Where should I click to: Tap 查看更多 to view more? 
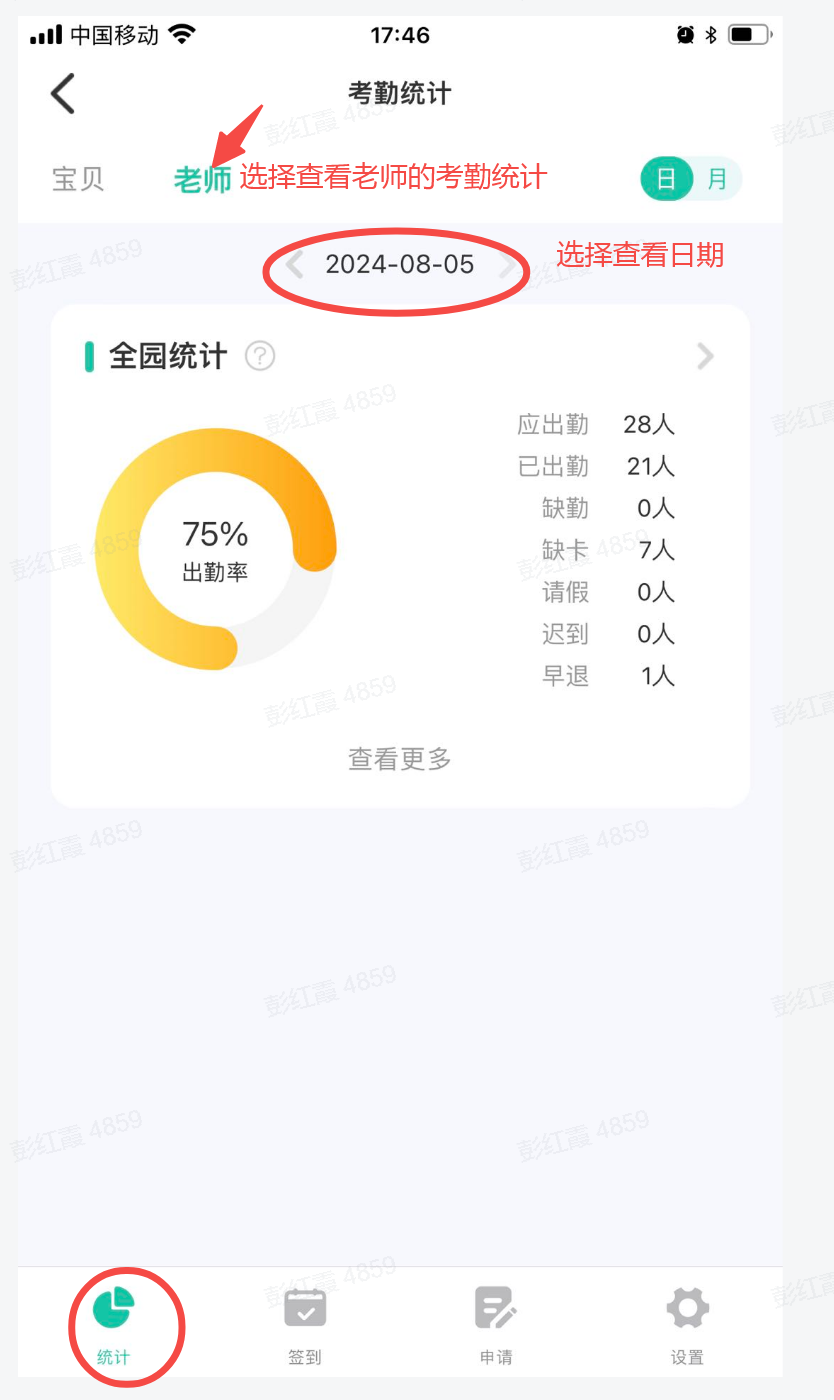(400, 759)
